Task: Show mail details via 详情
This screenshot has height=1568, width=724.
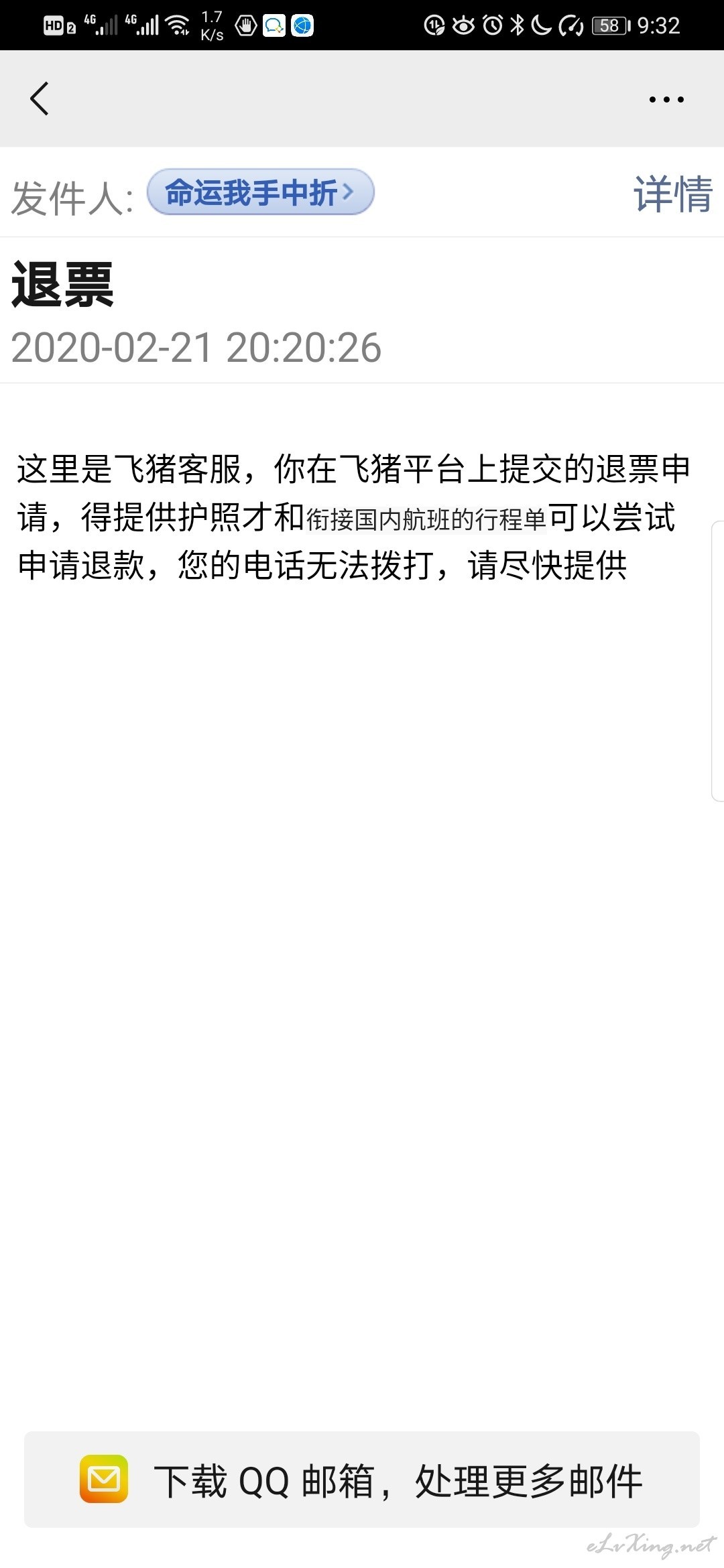Action: (x=672, y=194)
